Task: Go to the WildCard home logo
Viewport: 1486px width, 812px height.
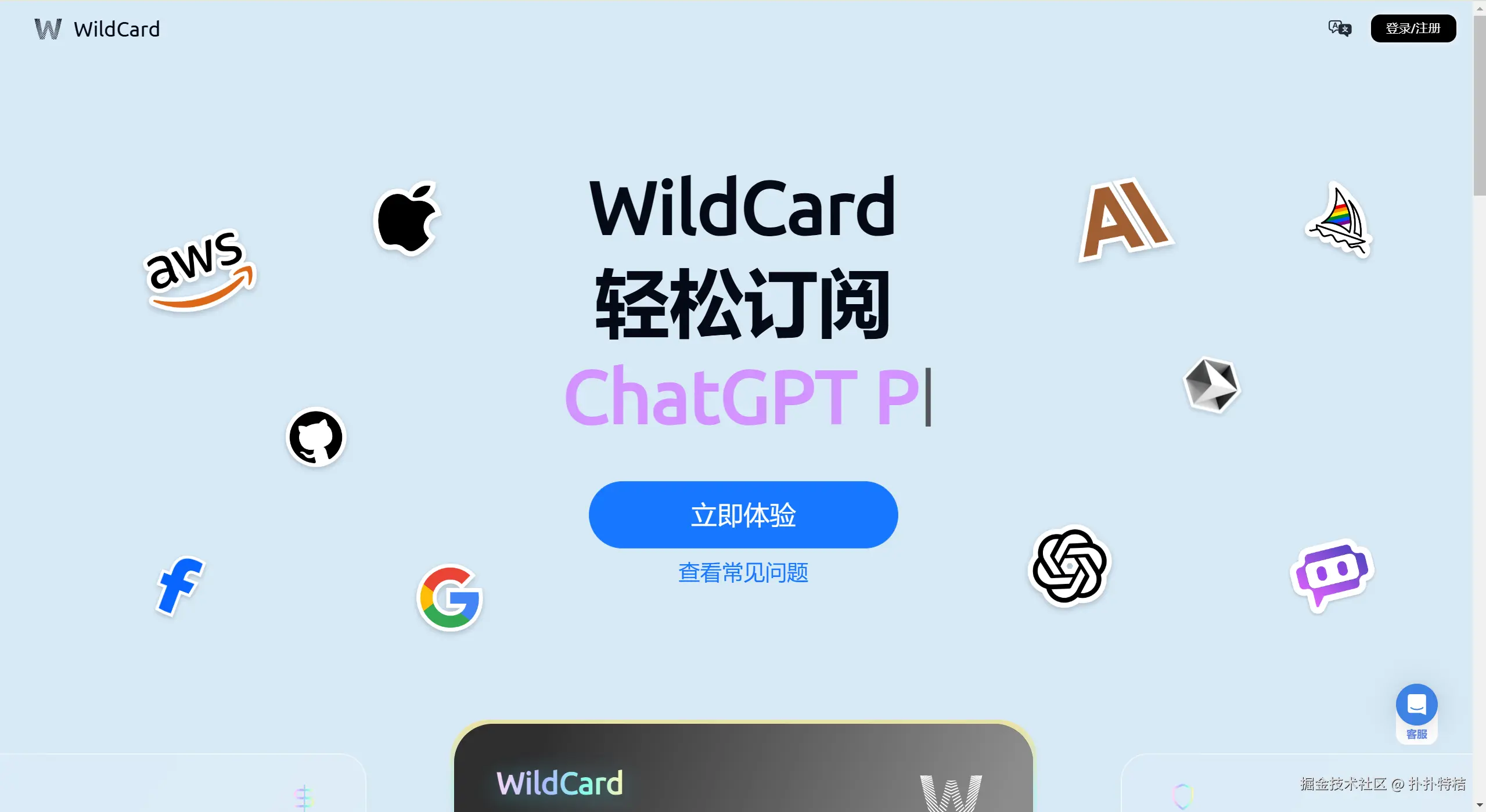Action: point(97,29)
